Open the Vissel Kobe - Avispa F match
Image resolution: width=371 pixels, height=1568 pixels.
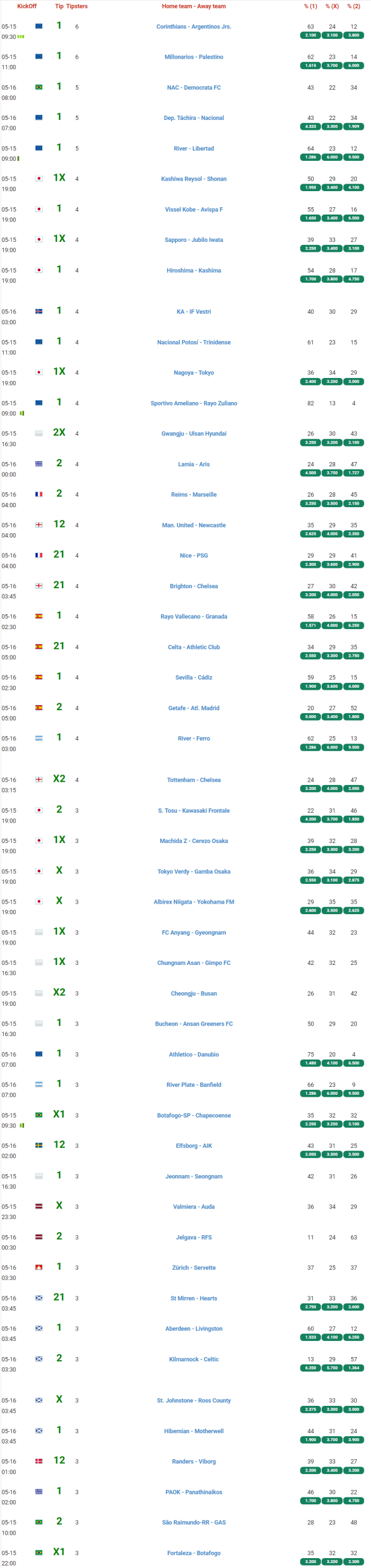pyautogui.click(x=194, y=210)
